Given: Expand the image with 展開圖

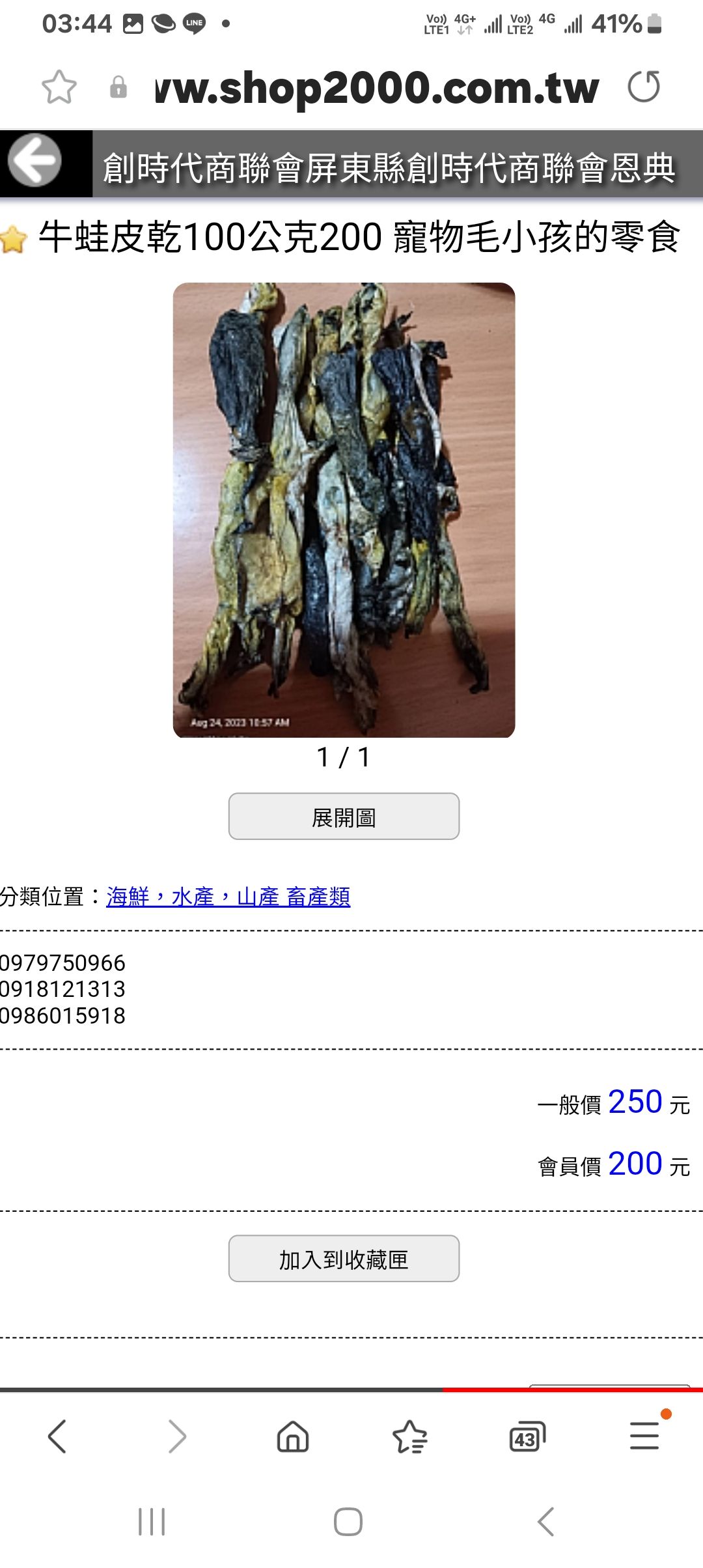Looking at the screenshot, I should click(344, 816).
